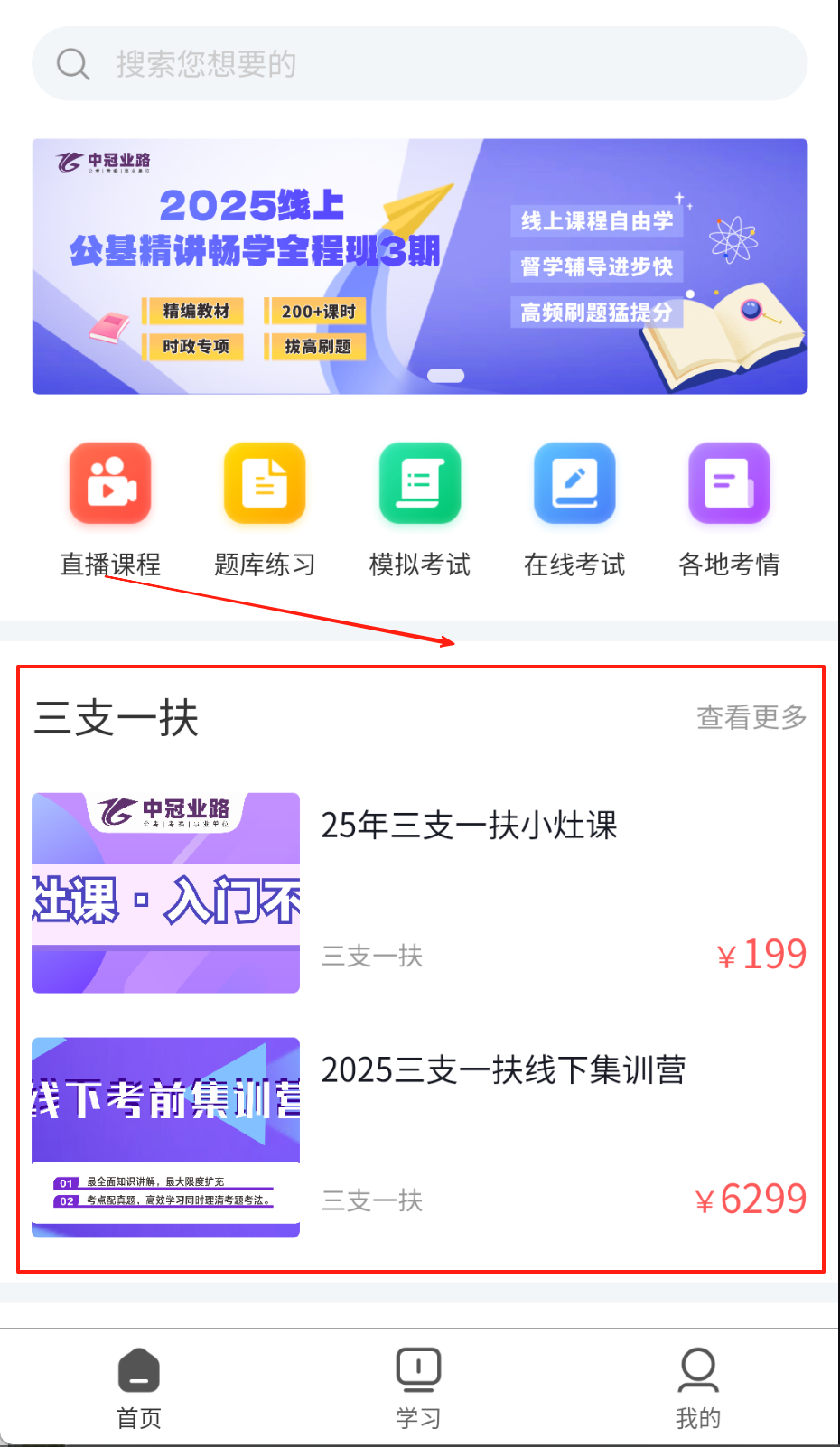Switch to the 首页 tab
Screen dimensions: 840x1447
pos(139,1387)
